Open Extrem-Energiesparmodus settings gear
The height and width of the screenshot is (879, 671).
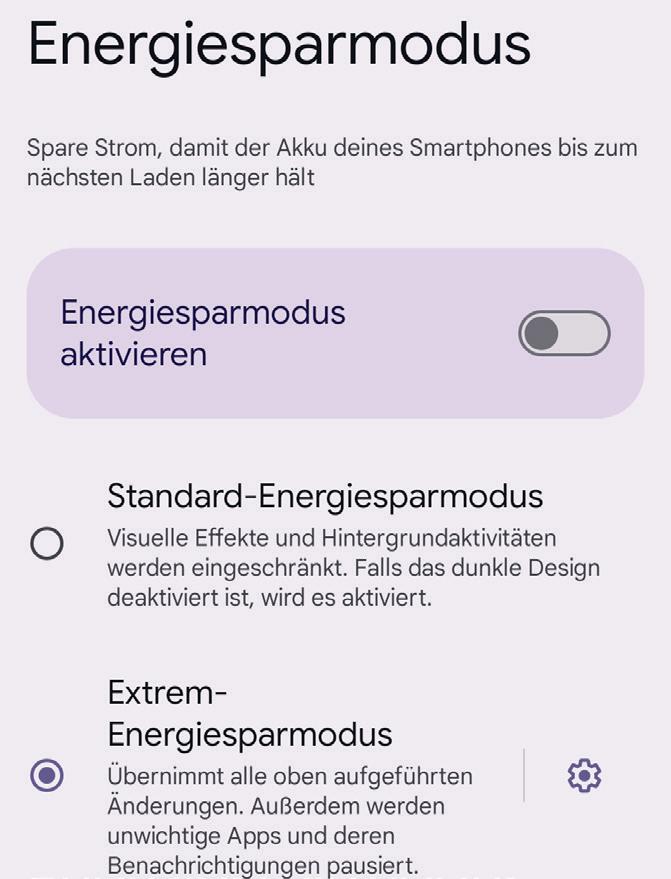click(584, 775)
